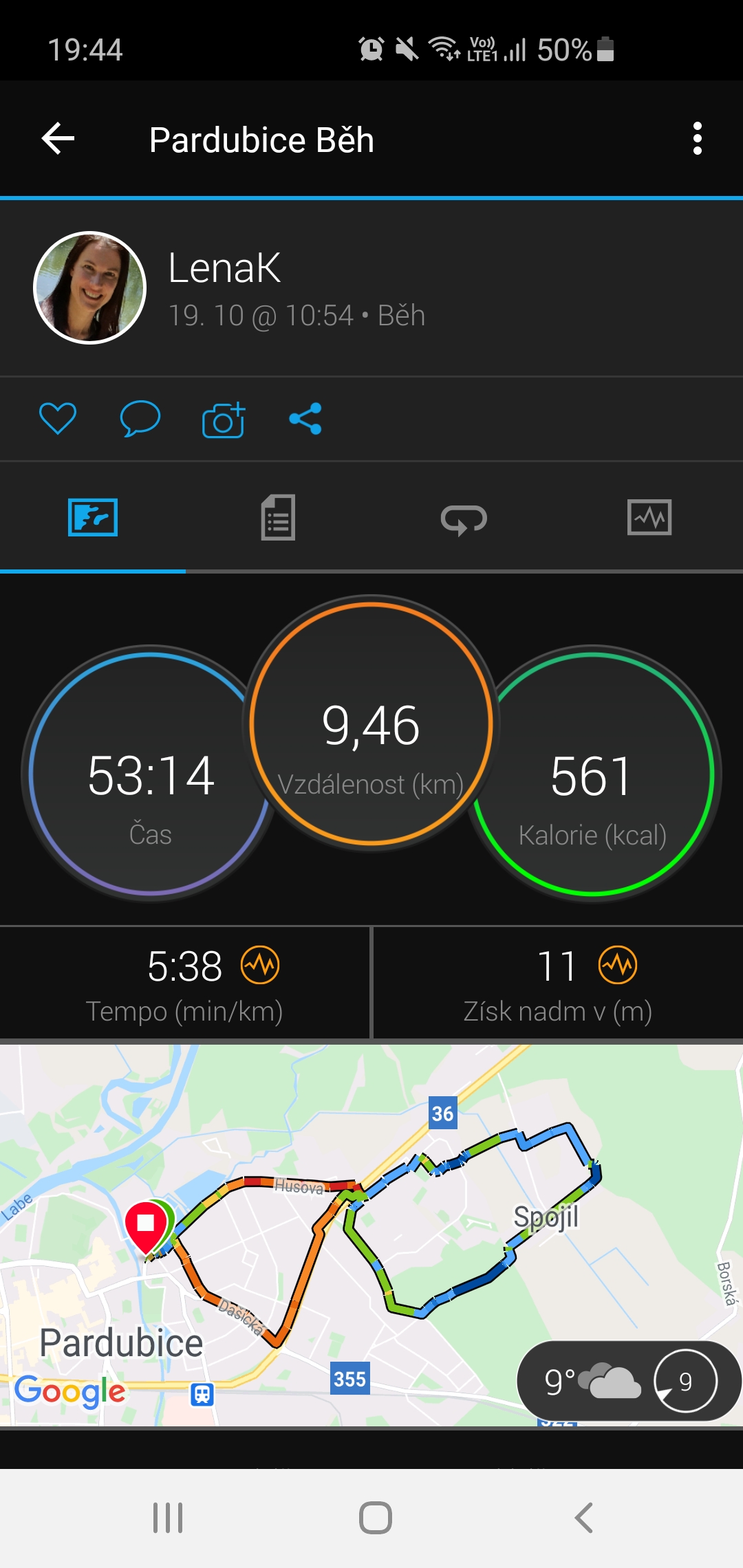Open LenaK's profile picture
The image size is (743, 1568).
(x=89, y=287)
